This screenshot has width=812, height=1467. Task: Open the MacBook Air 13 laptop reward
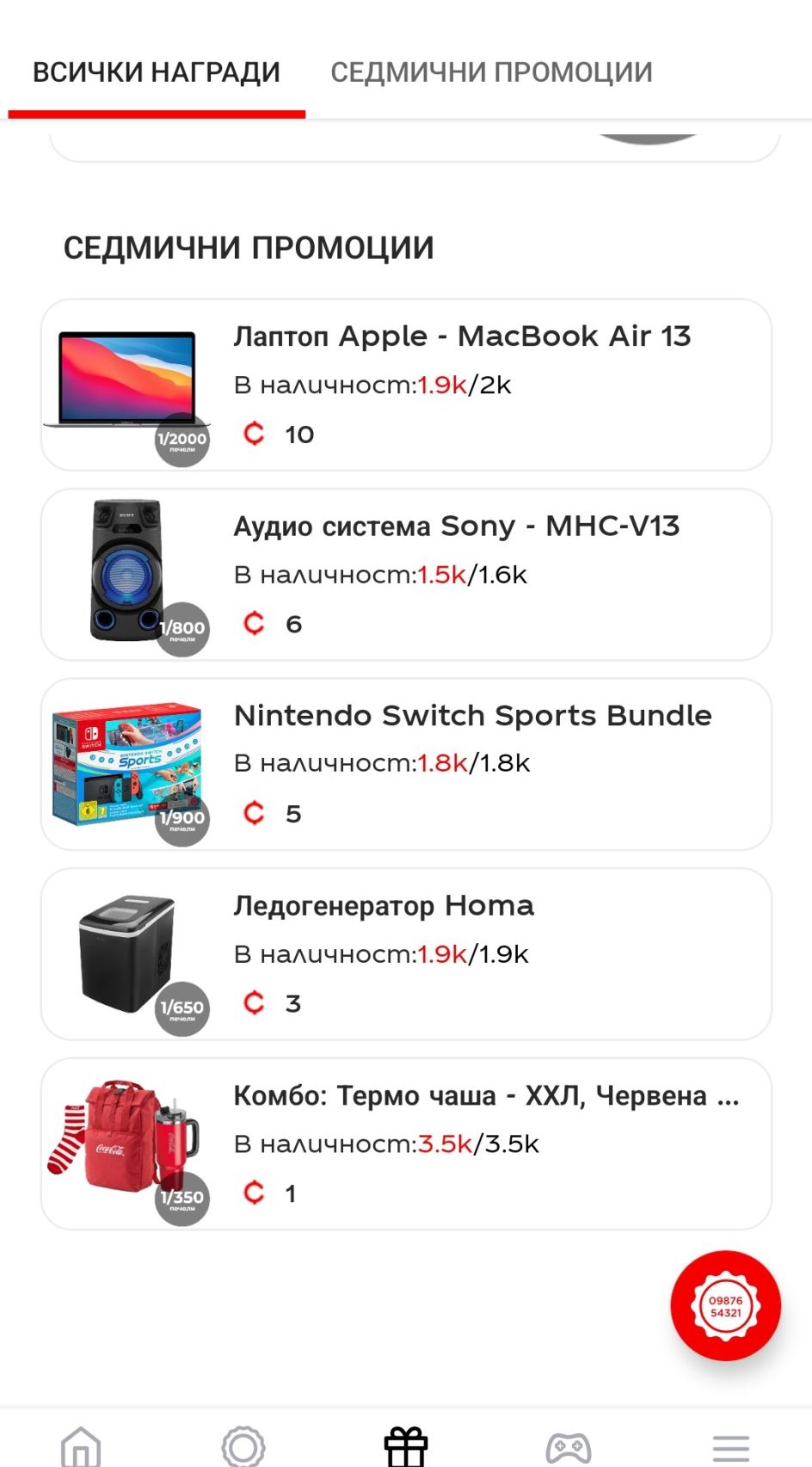(x=406, y=385)
